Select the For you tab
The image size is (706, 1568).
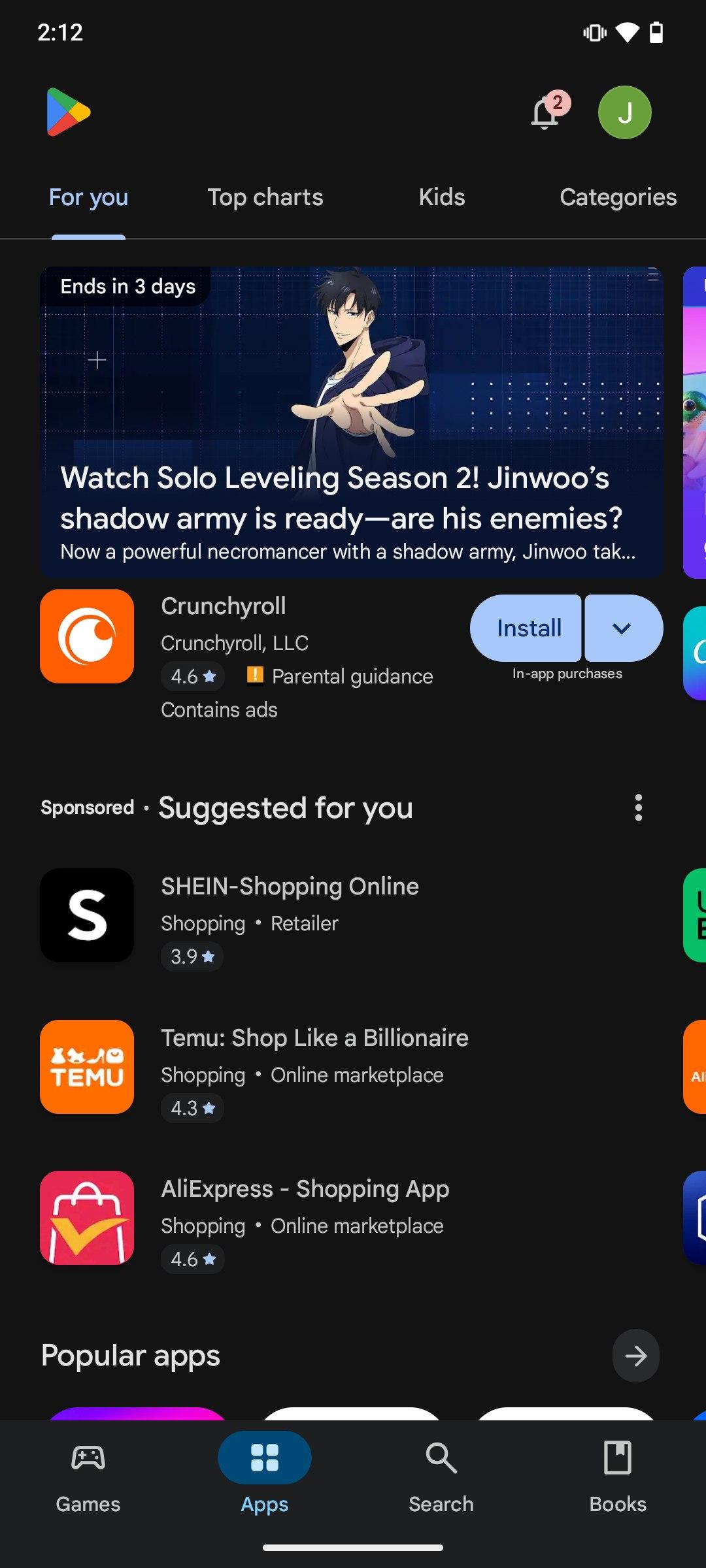click(88, 197)
